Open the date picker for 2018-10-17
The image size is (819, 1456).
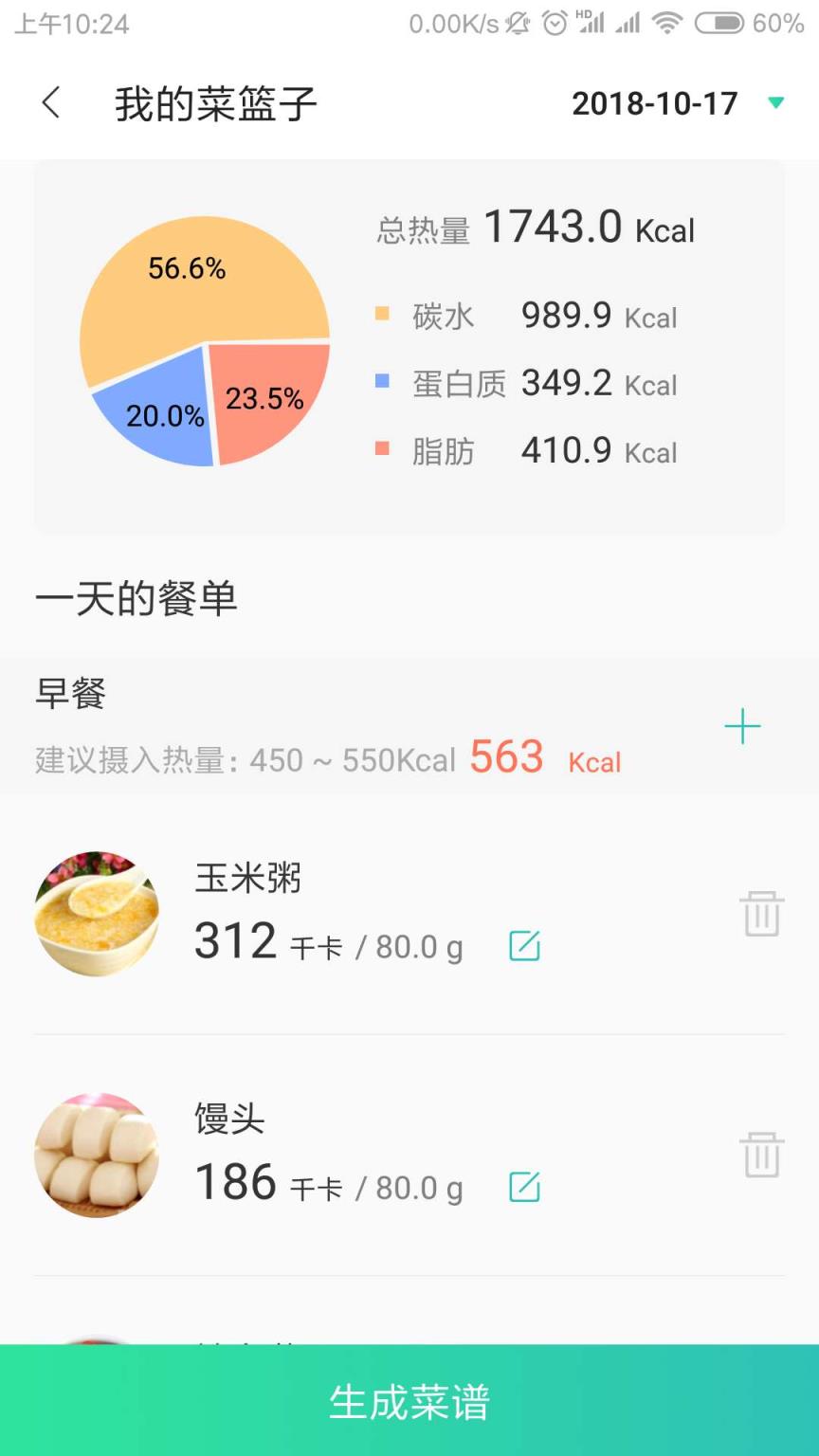(656, 104)
